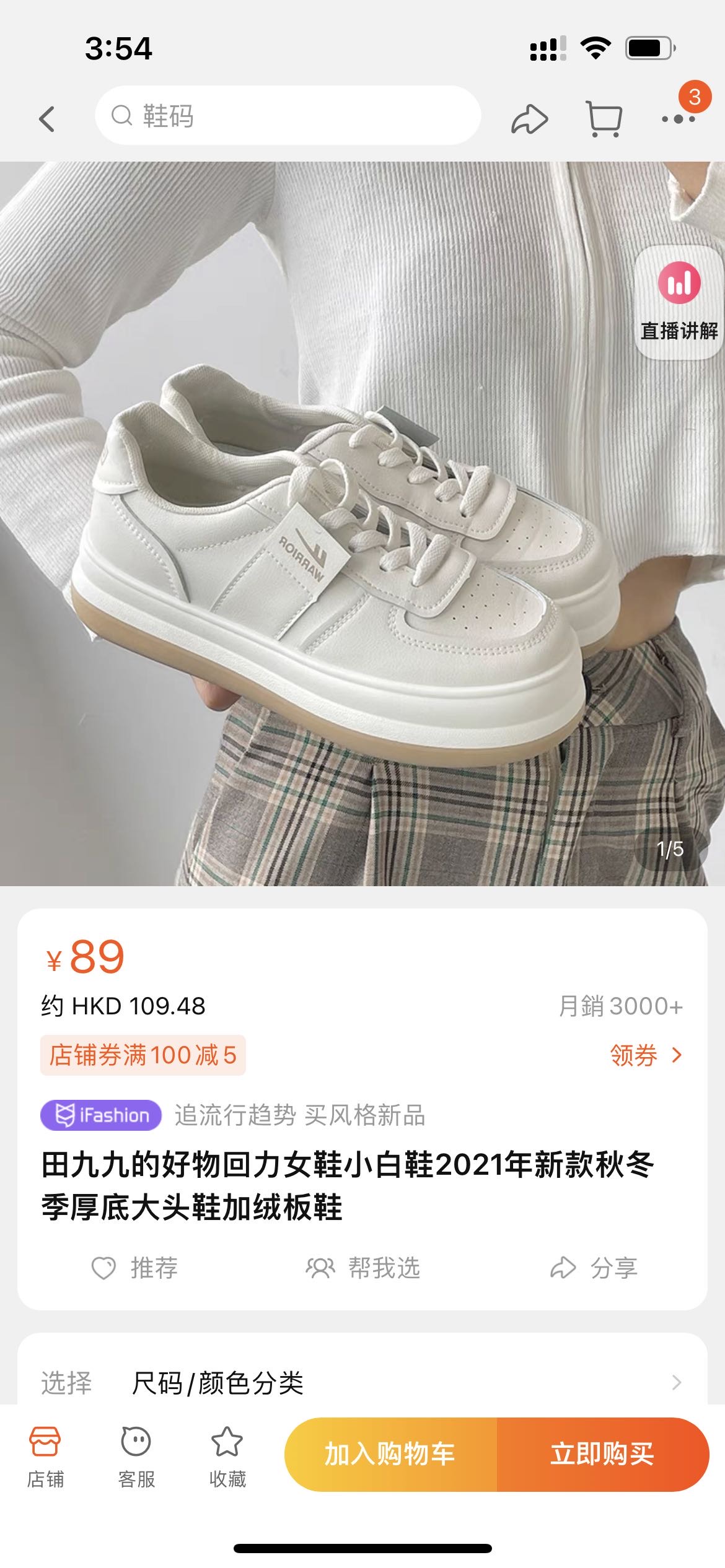Add item to favorites with 收藏
This screenshot has height=1568, width=725.
click(x=227, y=1455)
